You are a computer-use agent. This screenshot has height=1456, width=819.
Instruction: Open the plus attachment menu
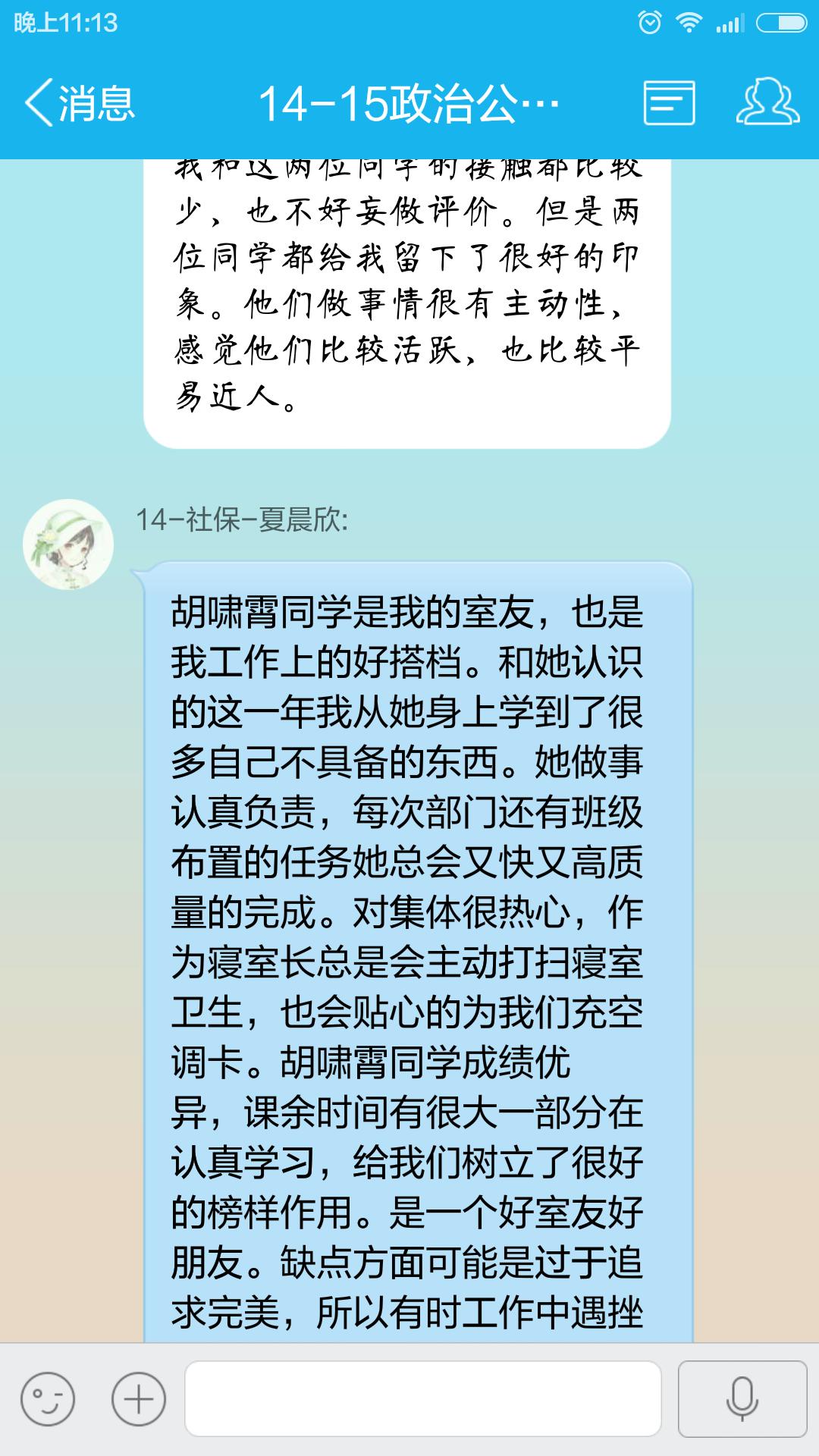[139, 1399]
